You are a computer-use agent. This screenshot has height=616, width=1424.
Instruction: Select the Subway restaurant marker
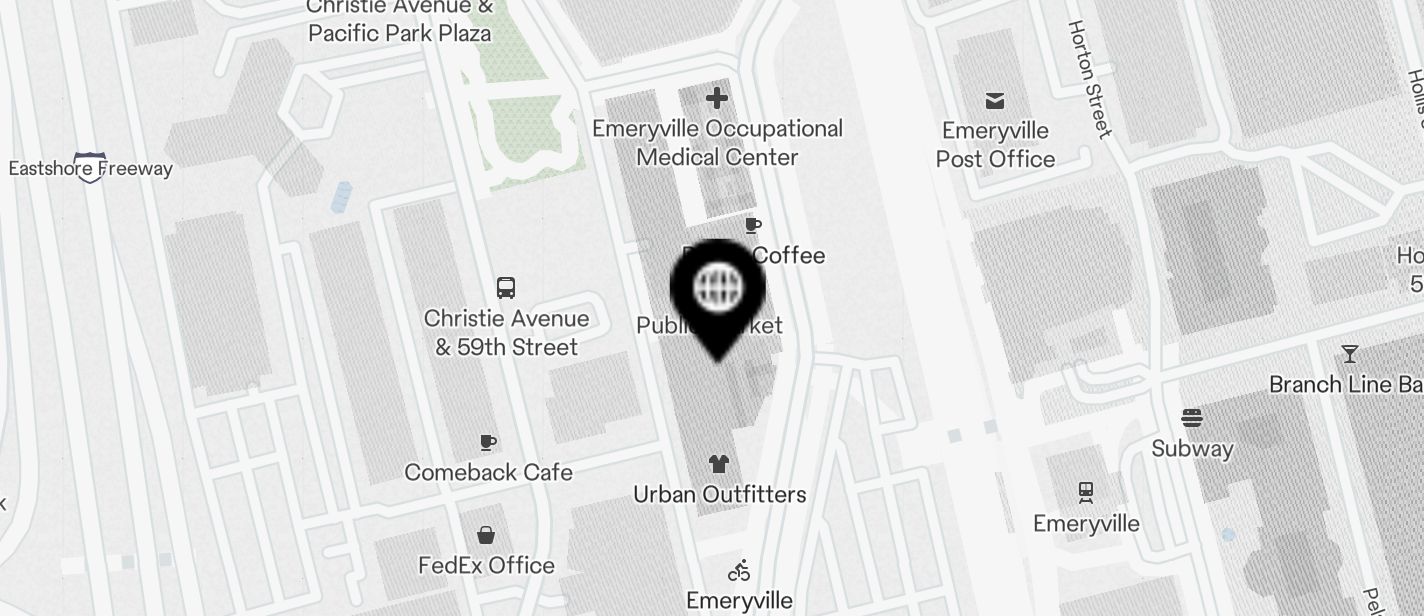pyautogui.click(x=1191, y=418)
